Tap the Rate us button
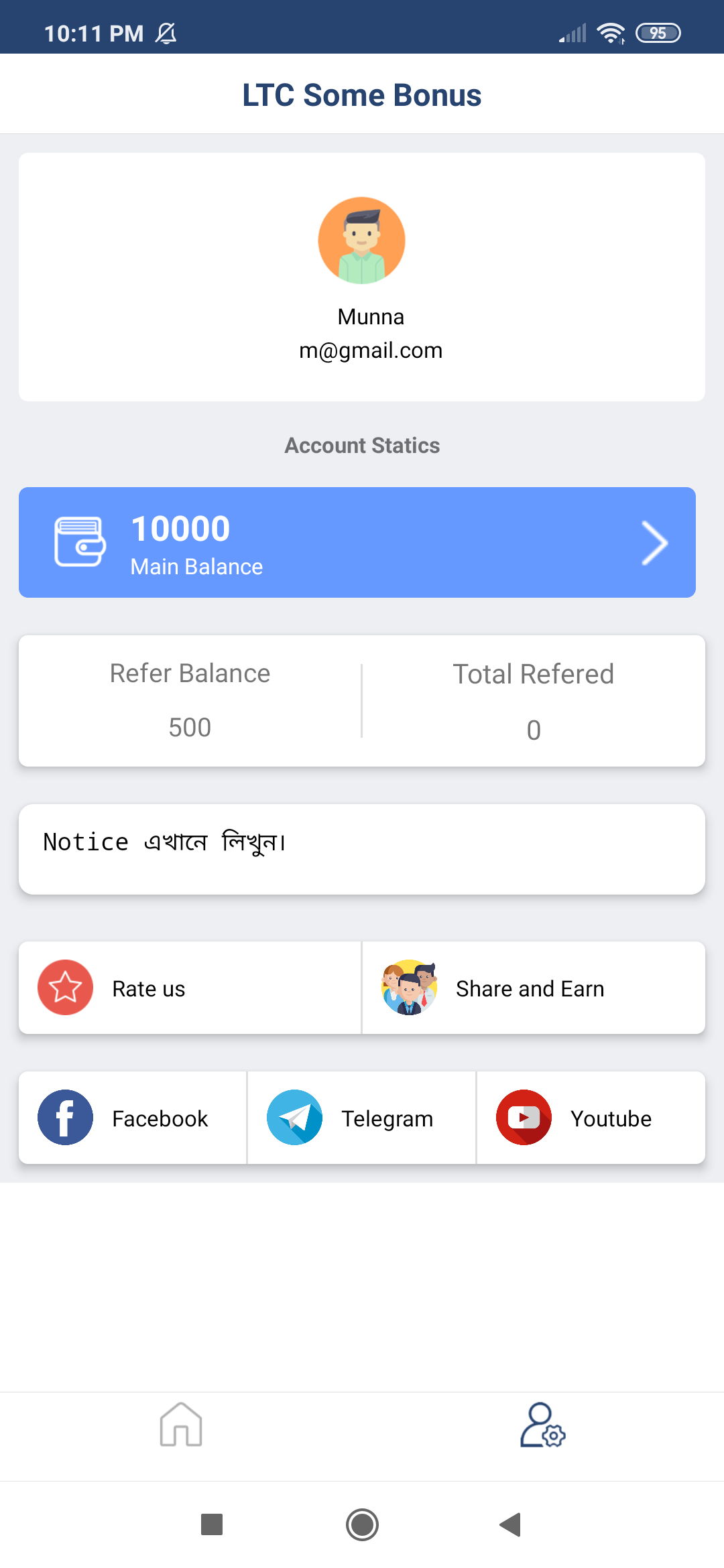The height and width of the screenshot is (1568, 724). tap(190, 988)
